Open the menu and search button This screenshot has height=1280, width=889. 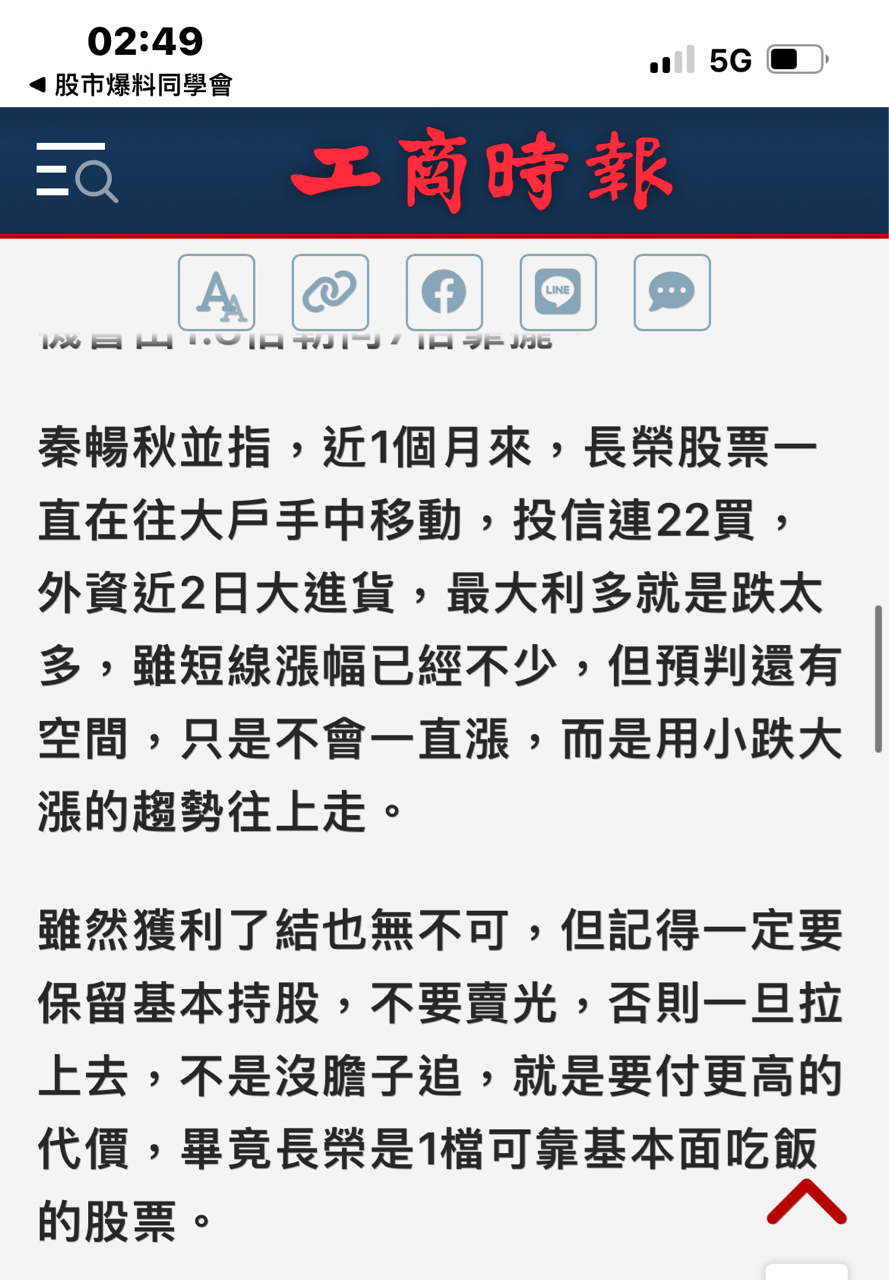(77, 172)
